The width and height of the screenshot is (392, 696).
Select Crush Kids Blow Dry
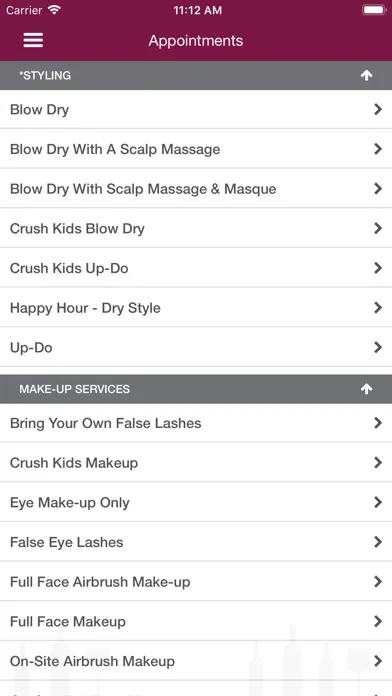coord(196,229)
